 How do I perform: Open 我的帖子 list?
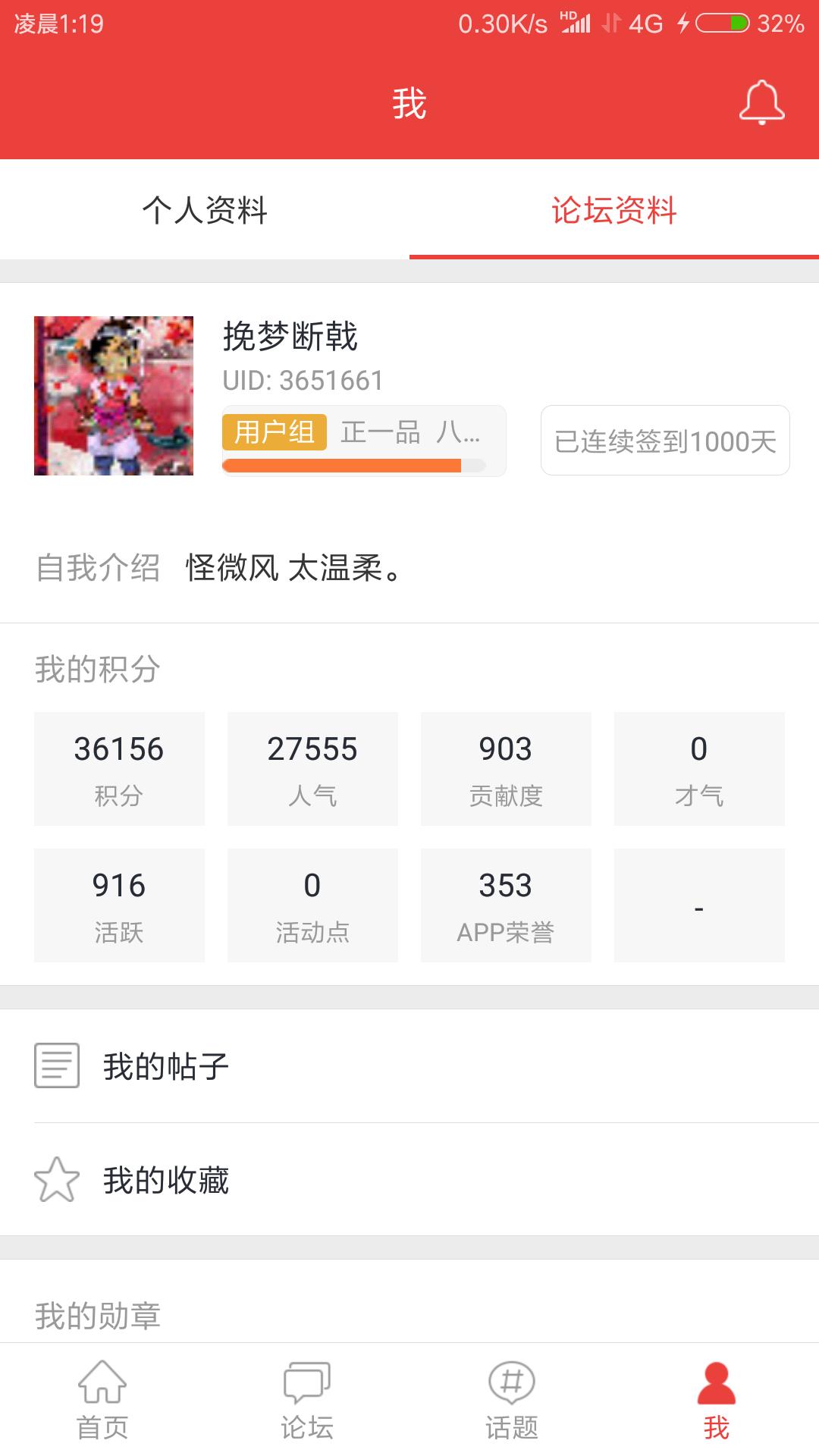[409, 1066]
